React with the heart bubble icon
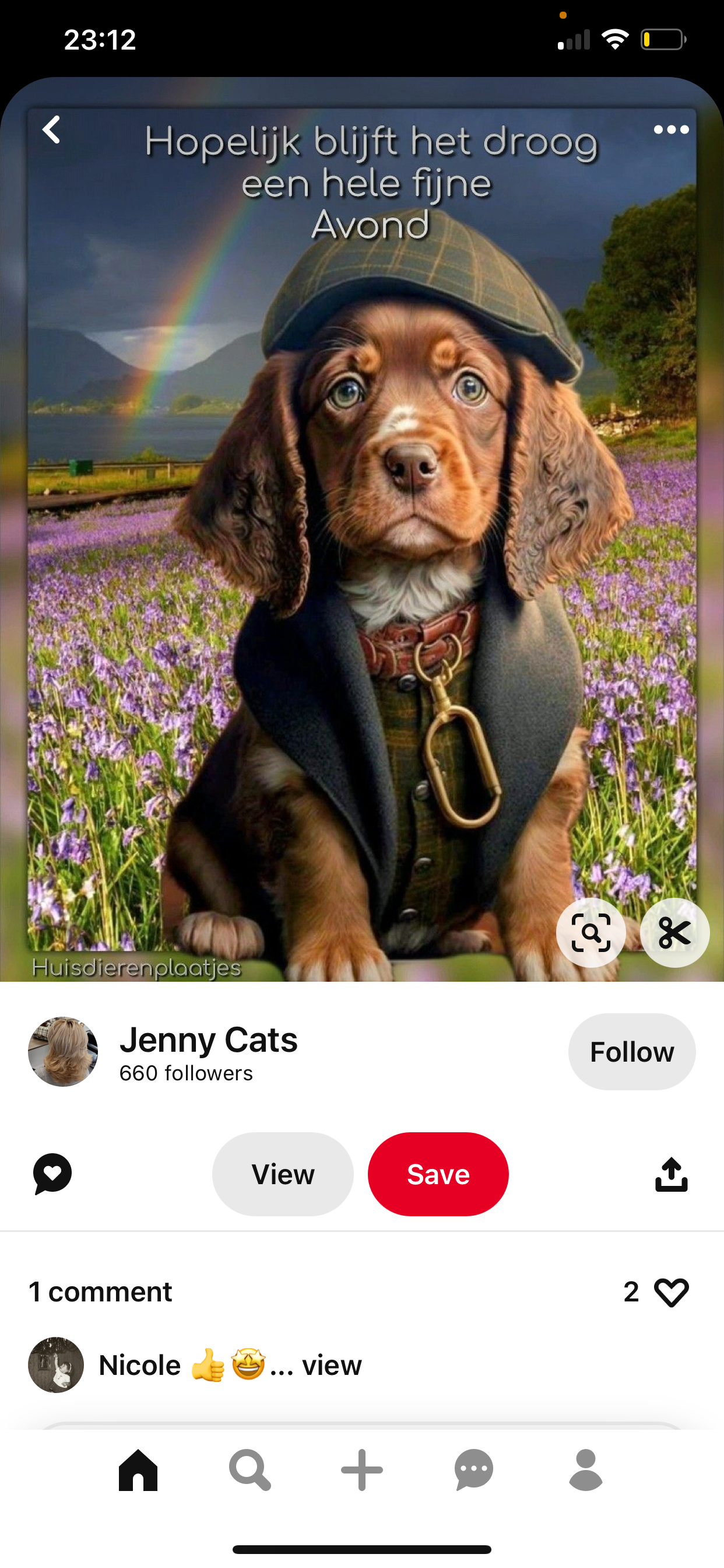This screenshot has width=724, height=1568. pyautogui.click(x=52, y=1174)
